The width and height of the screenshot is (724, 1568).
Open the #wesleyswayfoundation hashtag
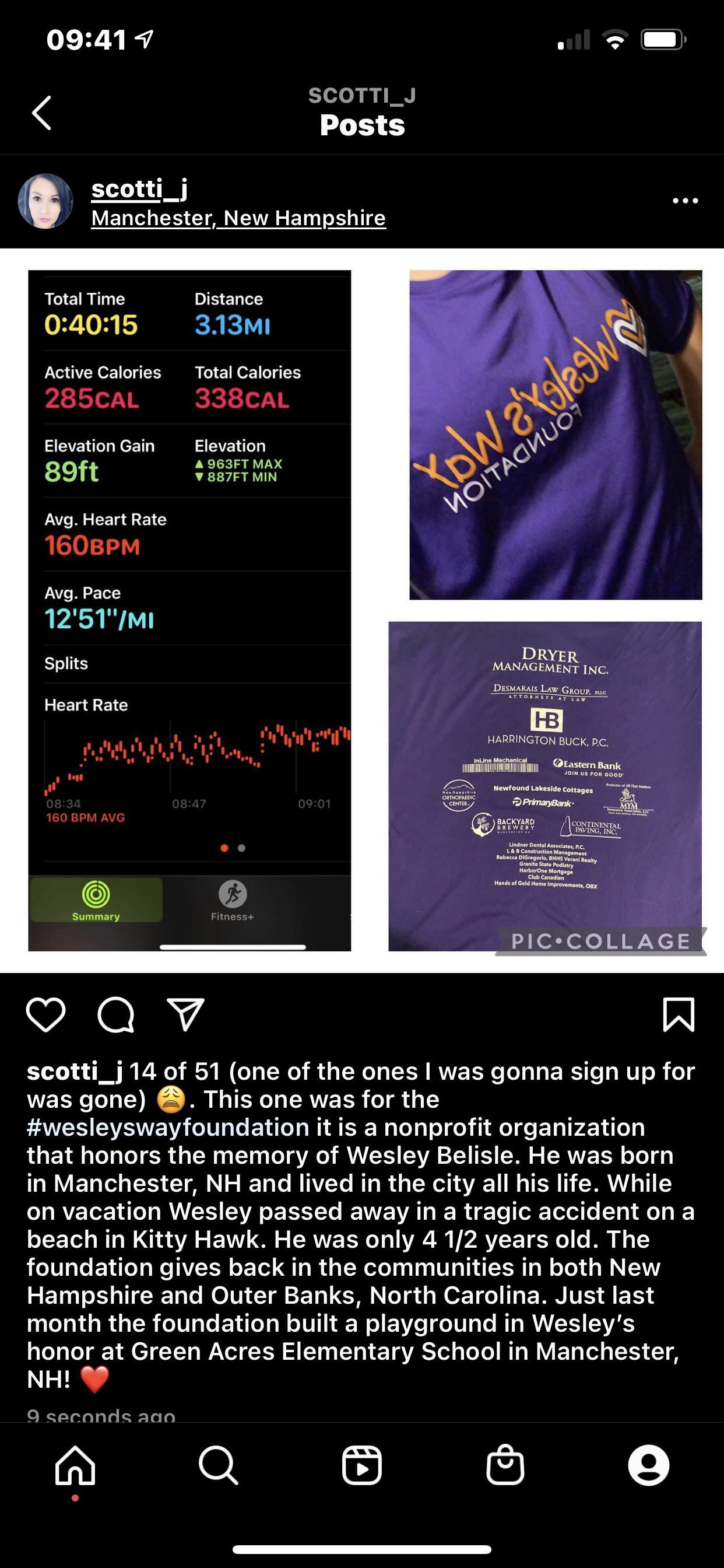168,1128
